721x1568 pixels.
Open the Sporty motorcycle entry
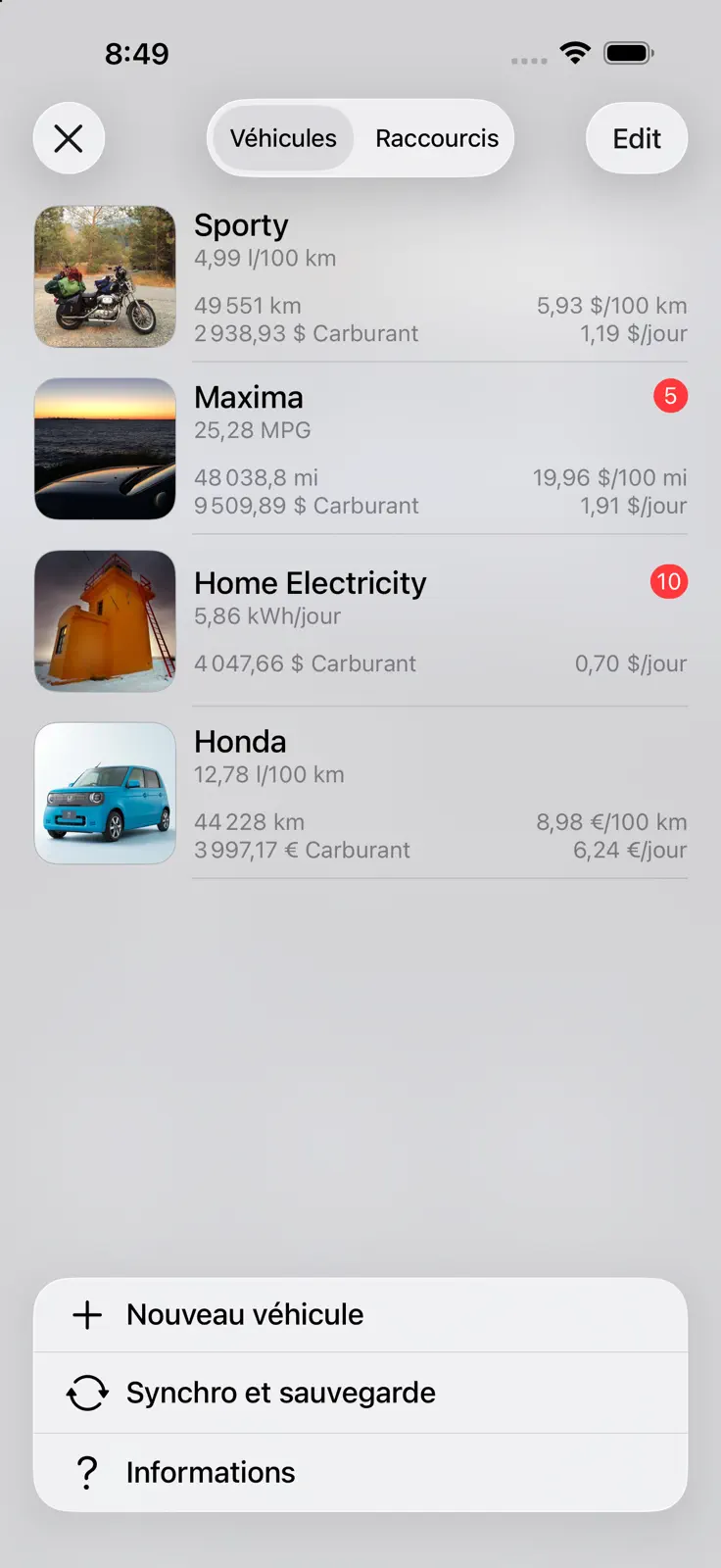coord(360,276)
